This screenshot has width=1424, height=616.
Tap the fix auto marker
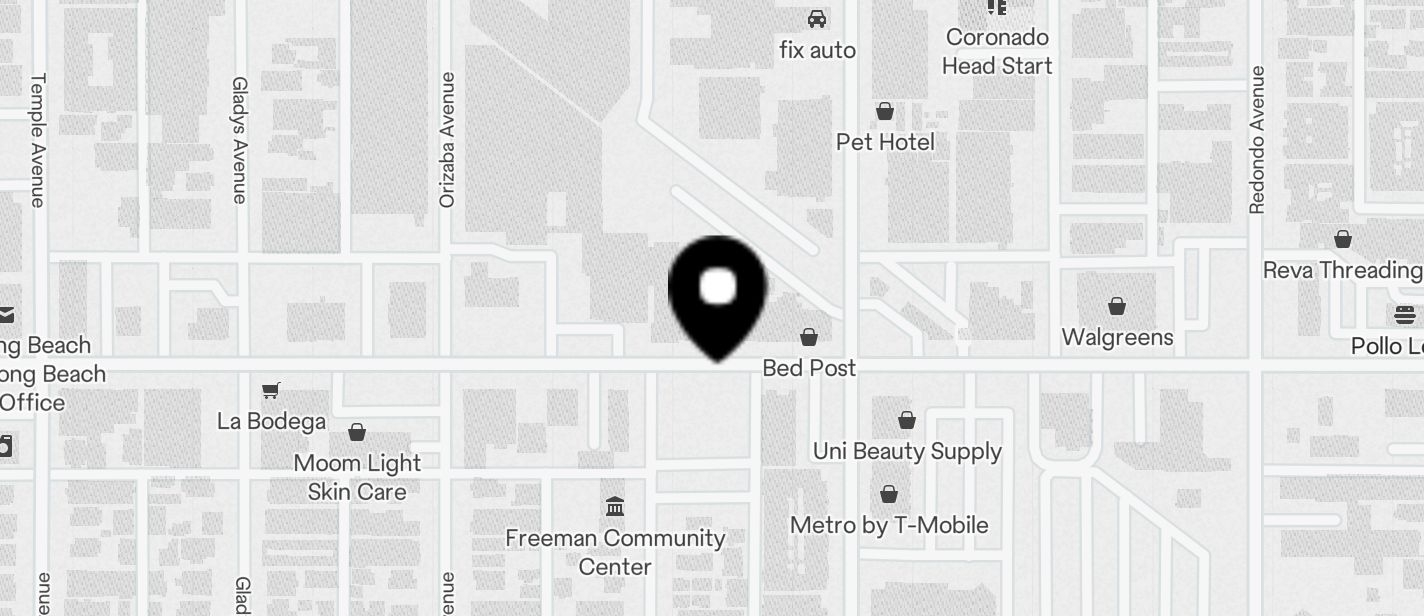tap(817, 19)
